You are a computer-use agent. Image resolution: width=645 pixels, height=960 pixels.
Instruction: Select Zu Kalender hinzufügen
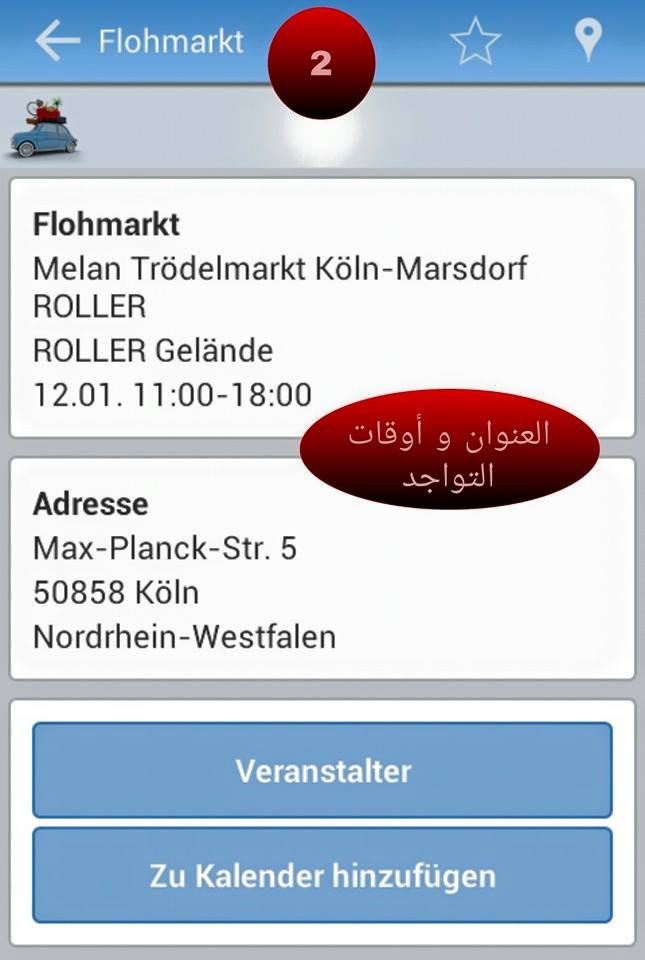click(322, 876)
